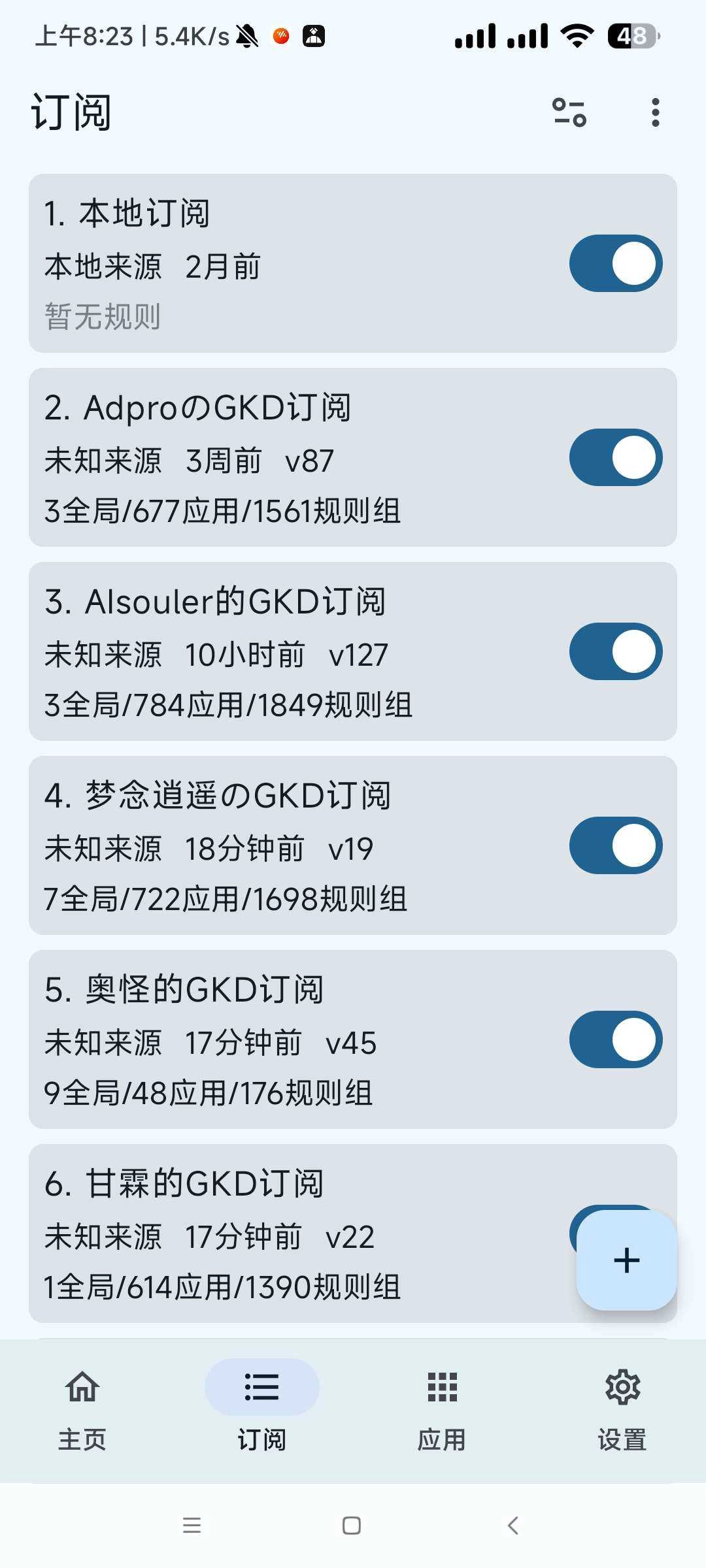Open the three-dot overflow menu
706x1568 pixels.
pyautogui.click(x=654, y=112)
